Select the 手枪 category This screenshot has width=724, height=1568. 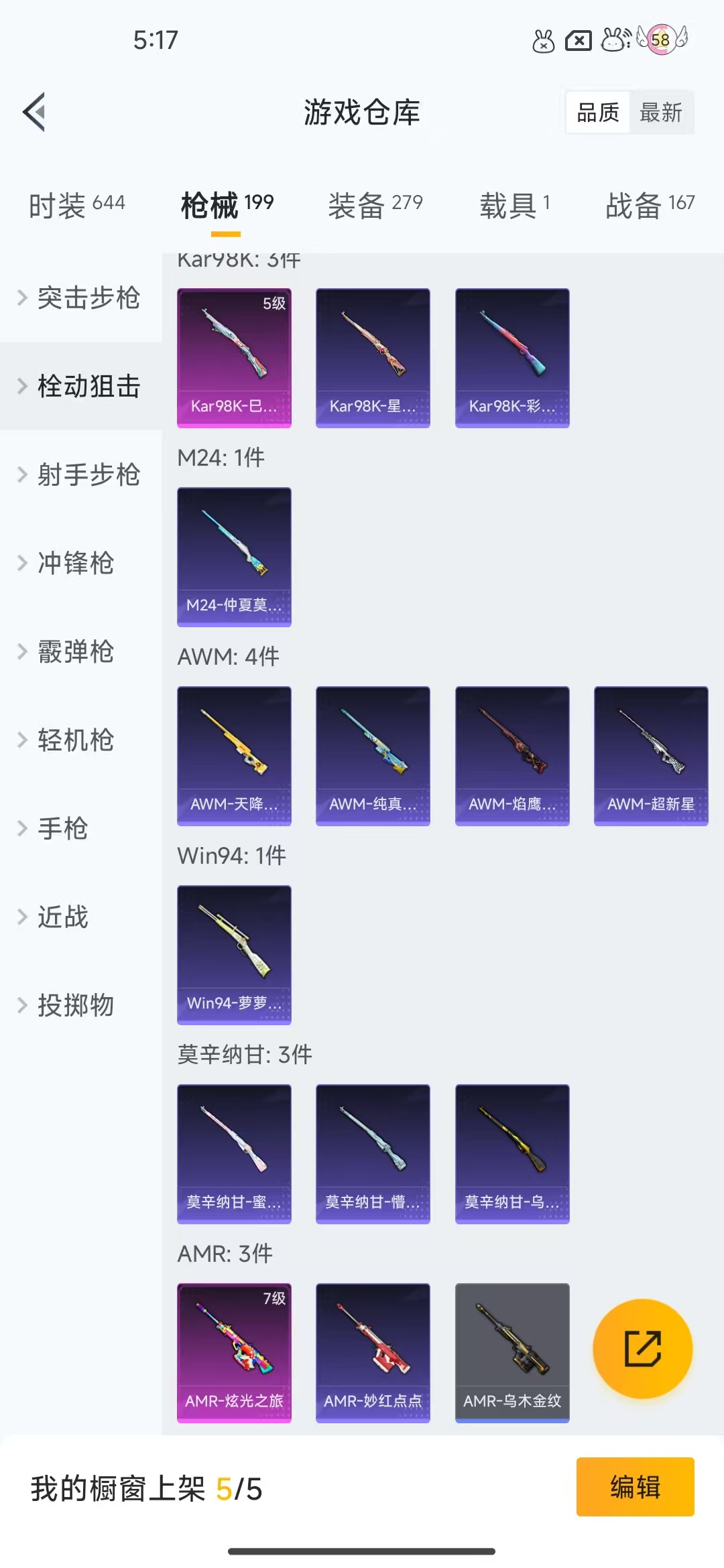(x=62, y=828)
